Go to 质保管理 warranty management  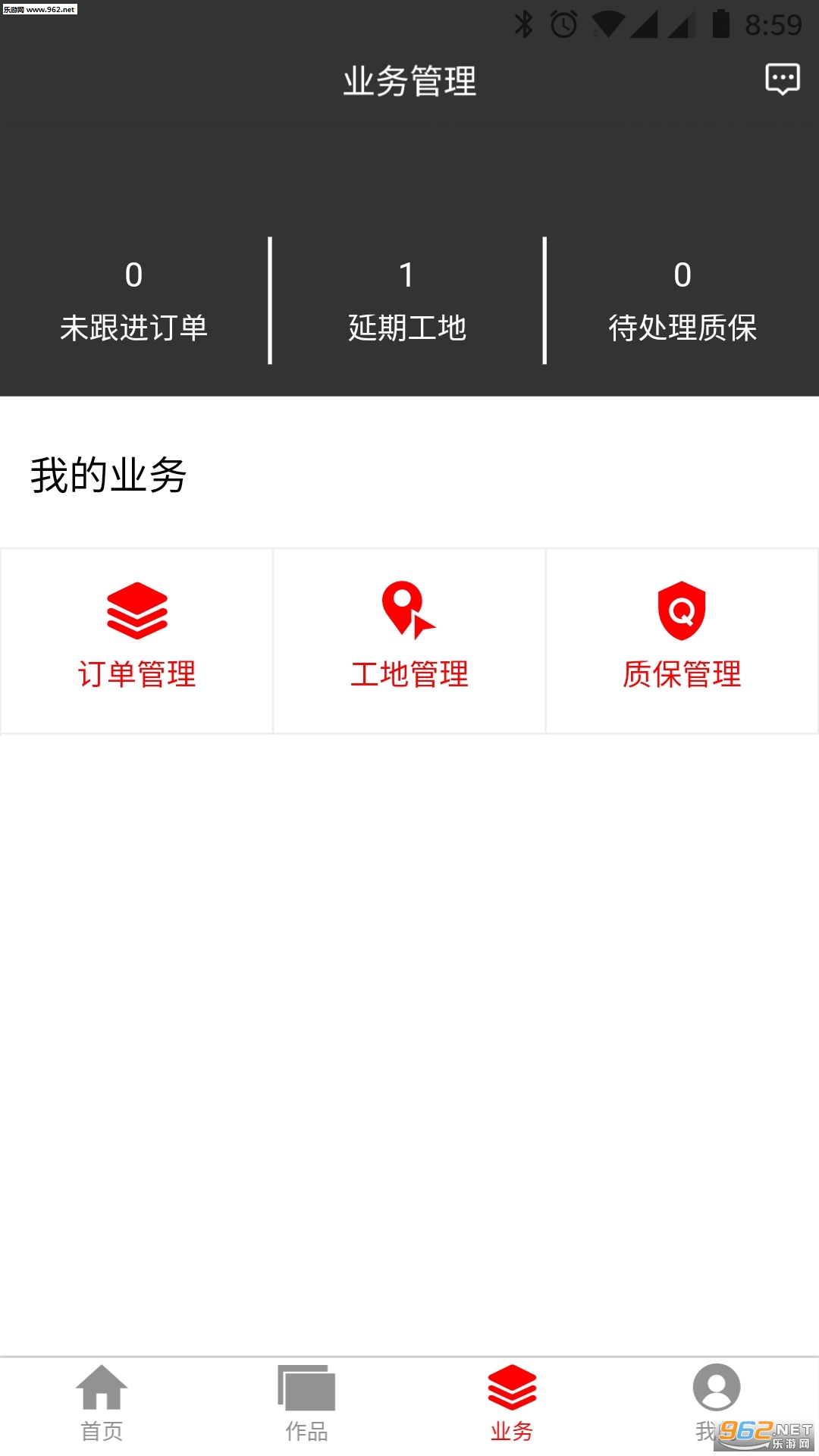[682, 639]
